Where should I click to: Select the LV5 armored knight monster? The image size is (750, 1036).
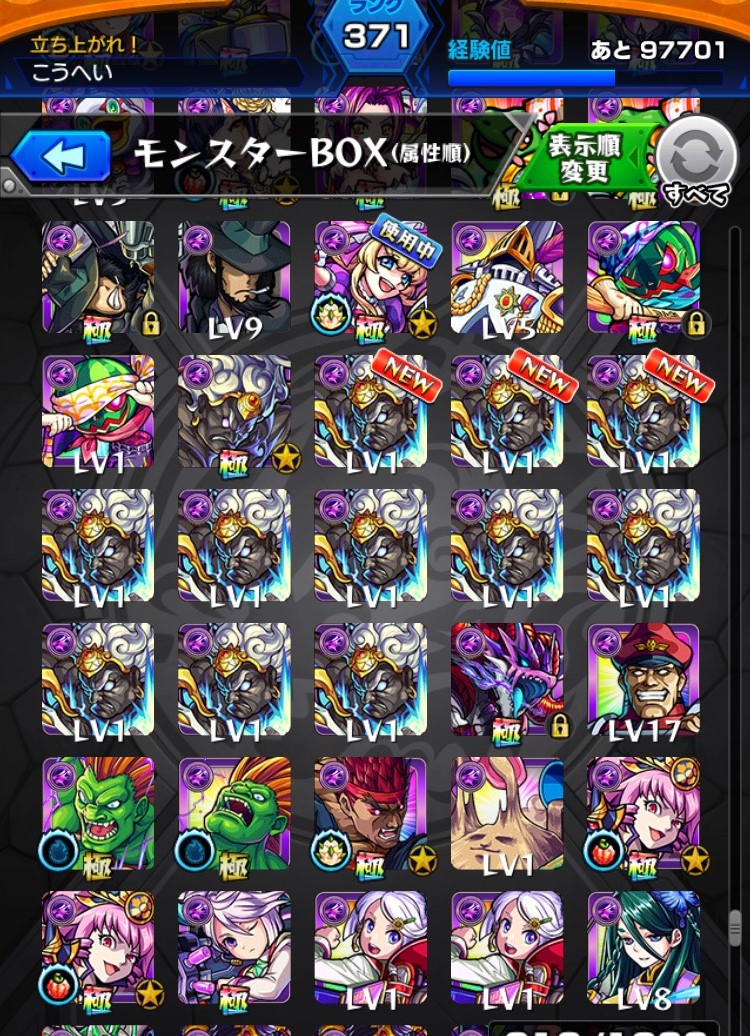pos(507,278)
